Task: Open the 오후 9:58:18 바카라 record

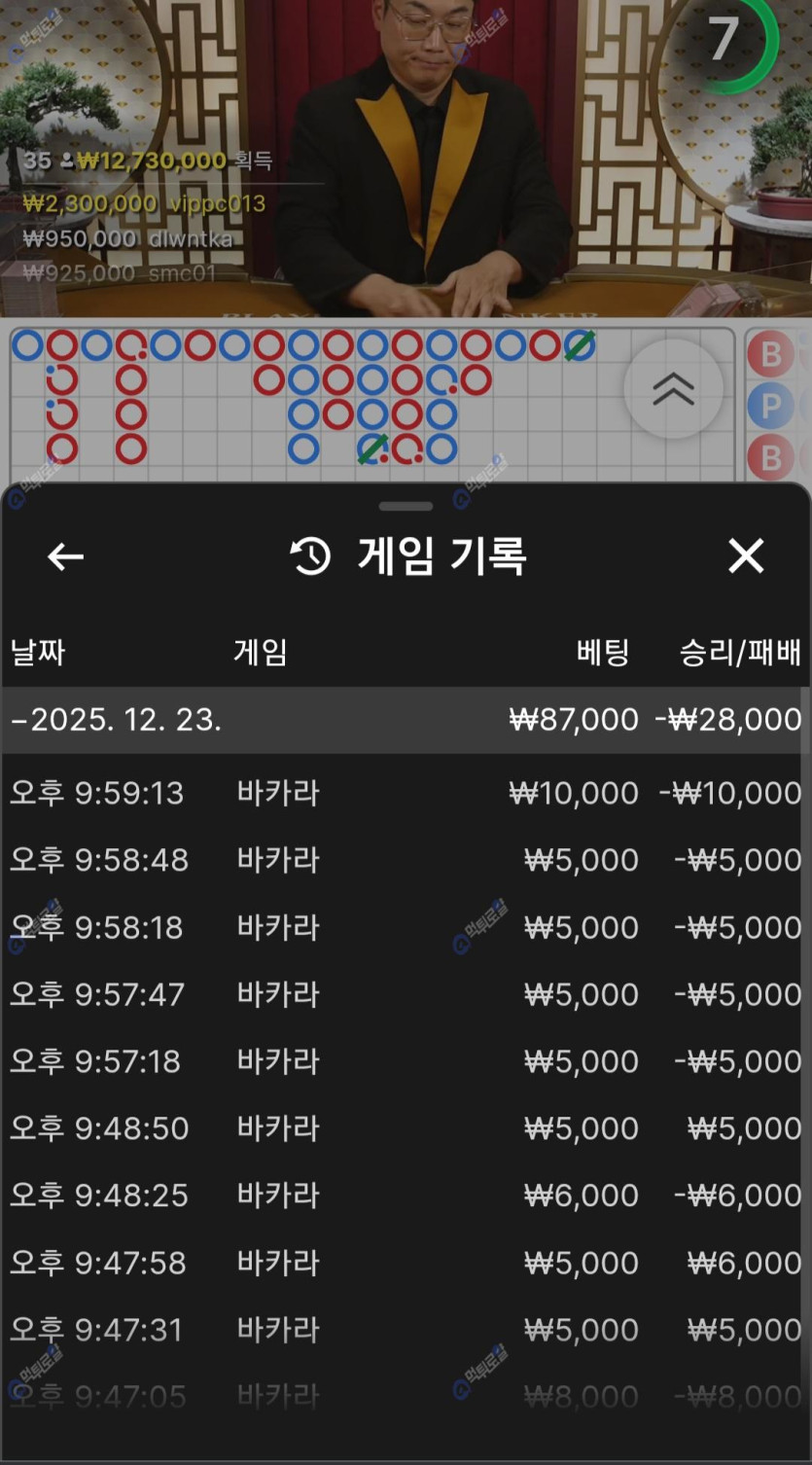Action: click(405, 927)
